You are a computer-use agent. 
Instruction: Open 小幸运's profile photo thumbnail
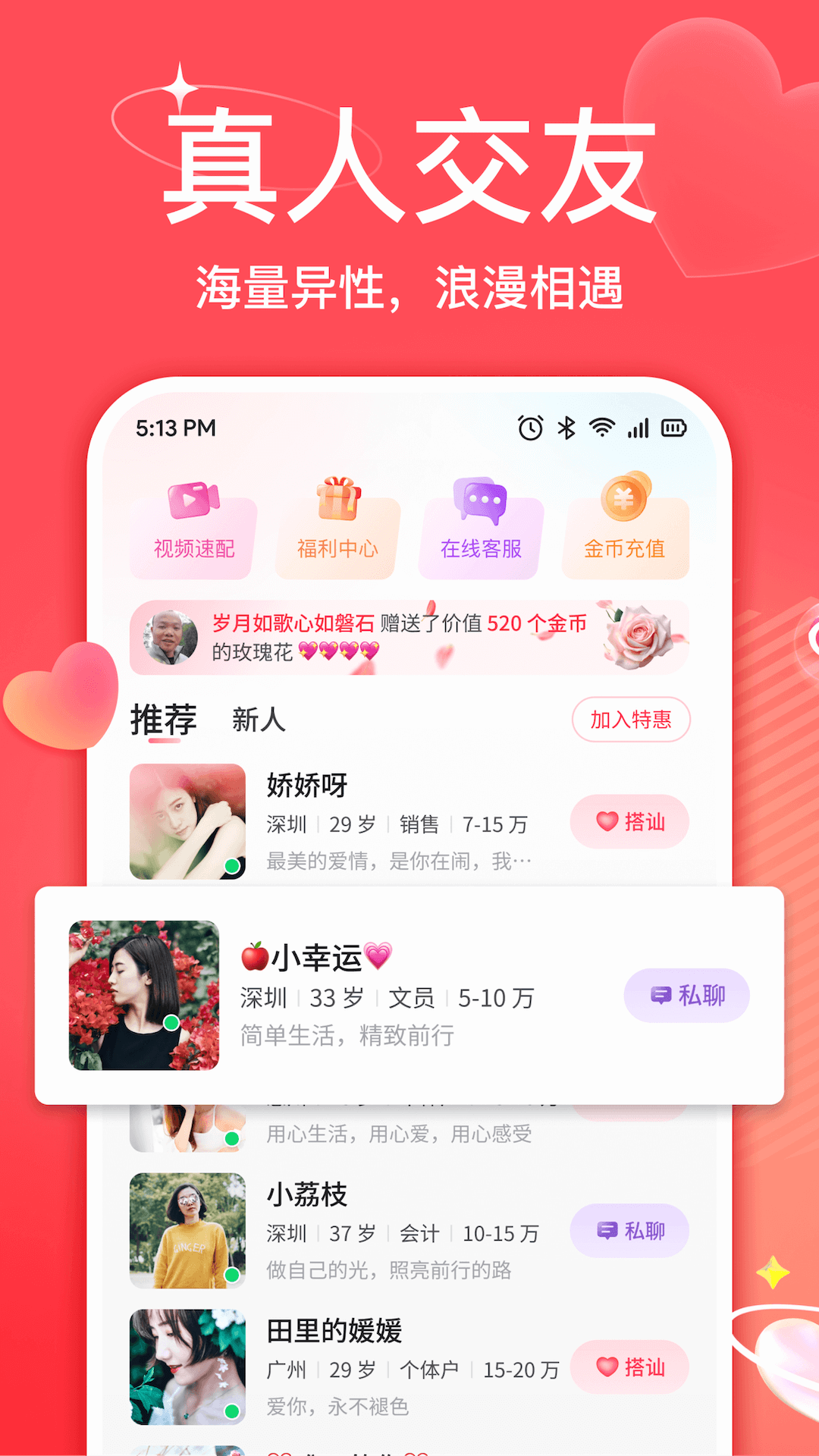tap(144, 995)
